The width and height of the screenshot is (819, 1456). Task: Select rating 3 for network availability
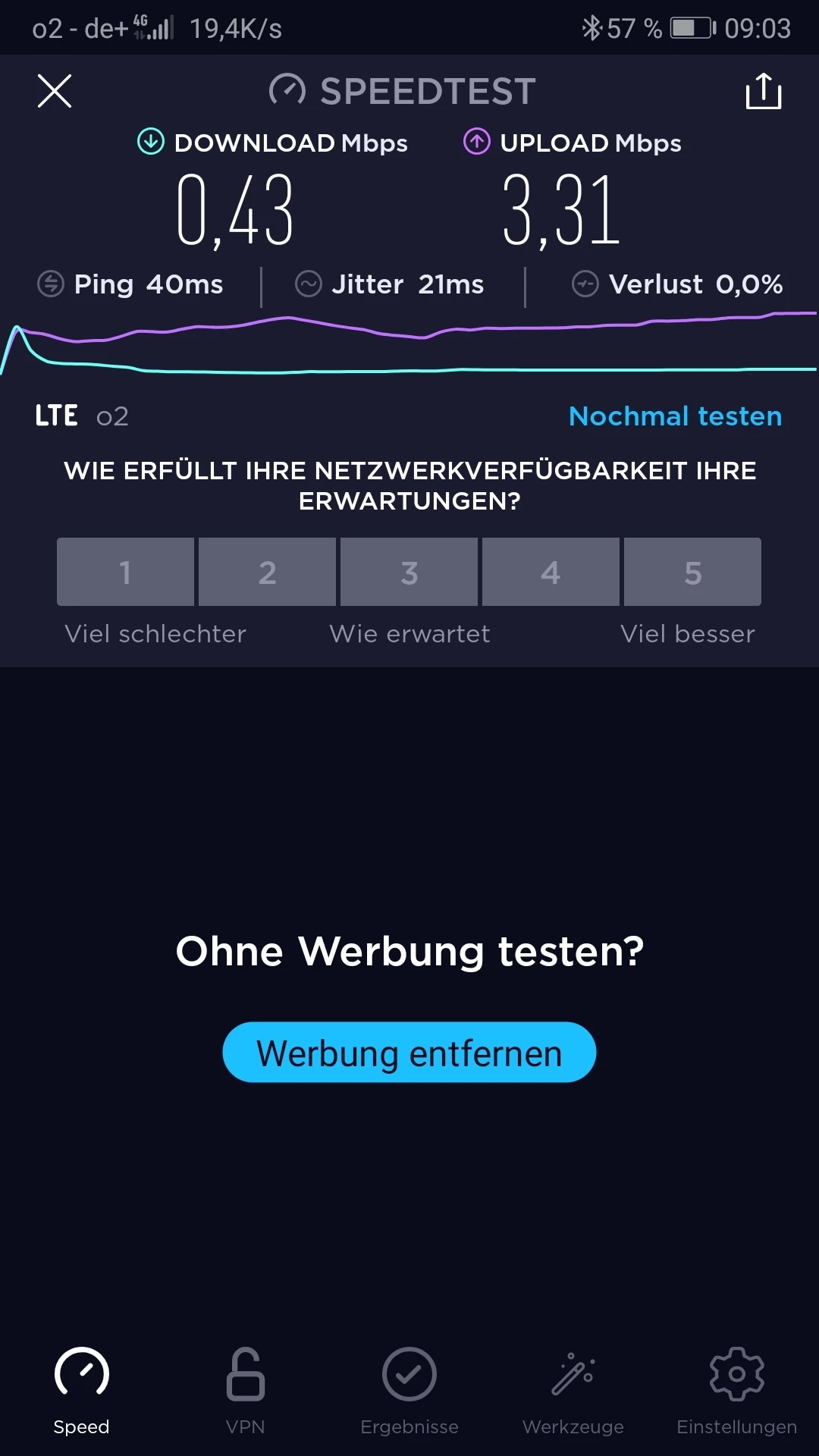pyautogui.click(x=409, y=572)
